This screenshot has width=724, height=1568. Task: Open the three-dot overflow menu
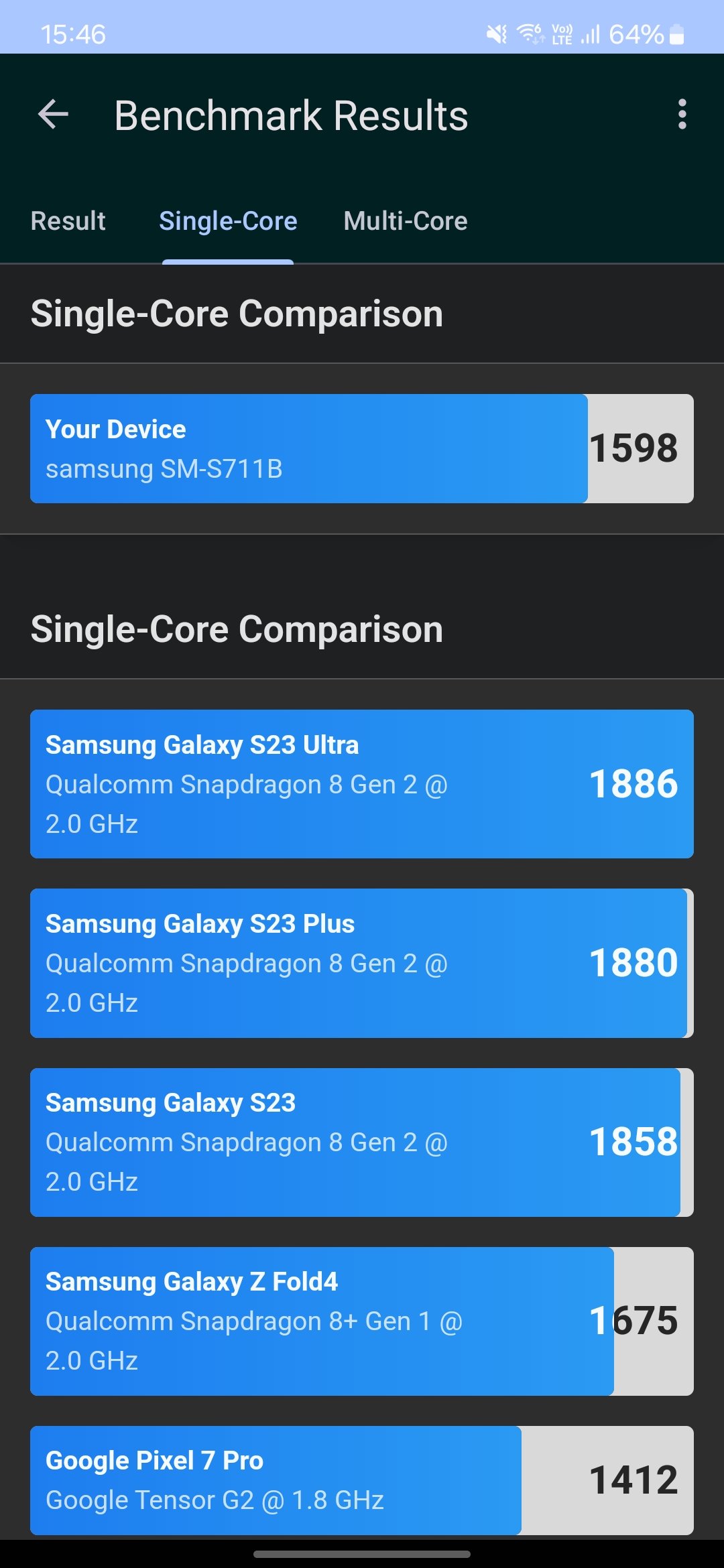682,115
